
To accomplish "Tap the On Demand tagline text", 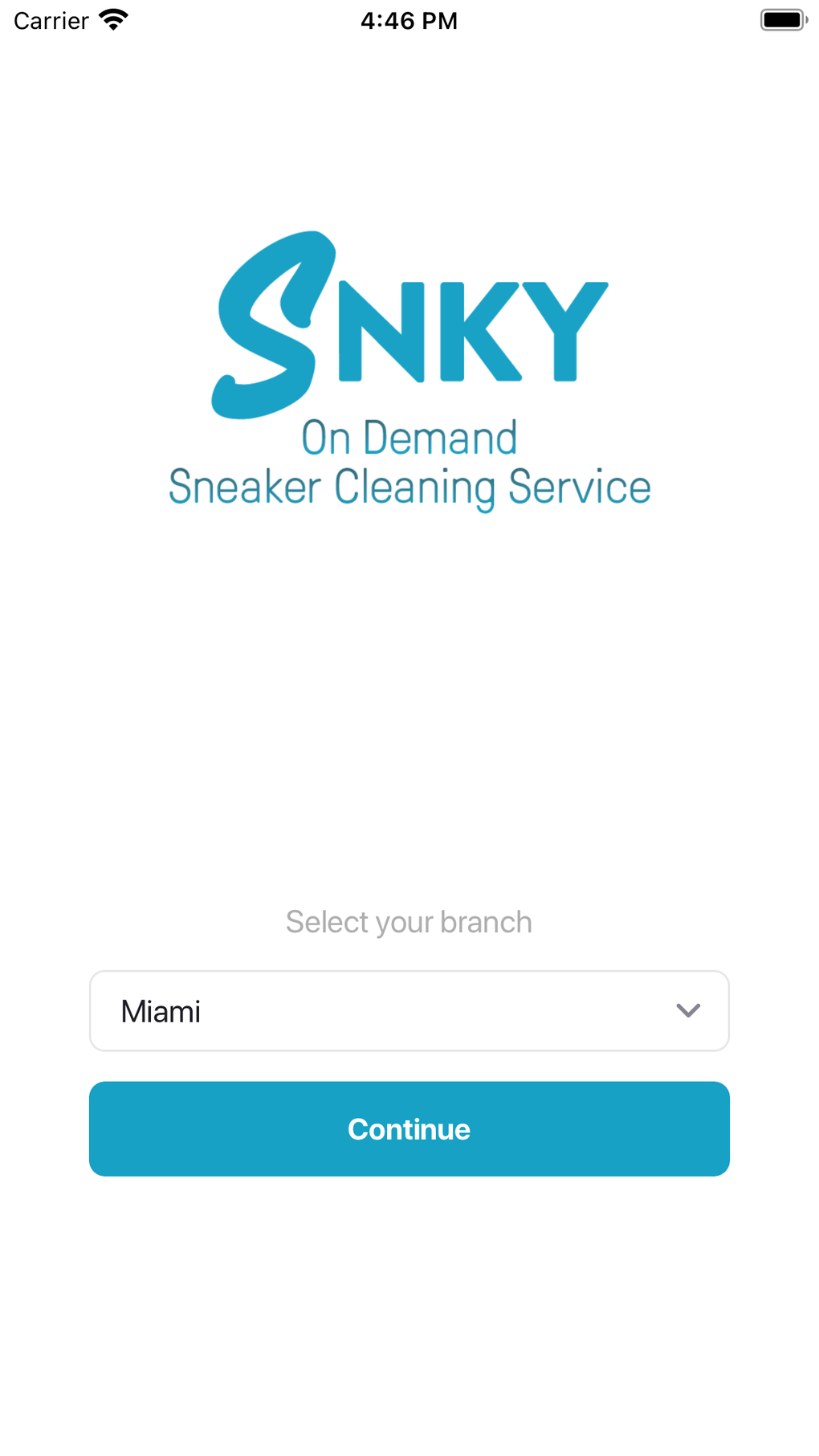I will (x=409, y=438).
